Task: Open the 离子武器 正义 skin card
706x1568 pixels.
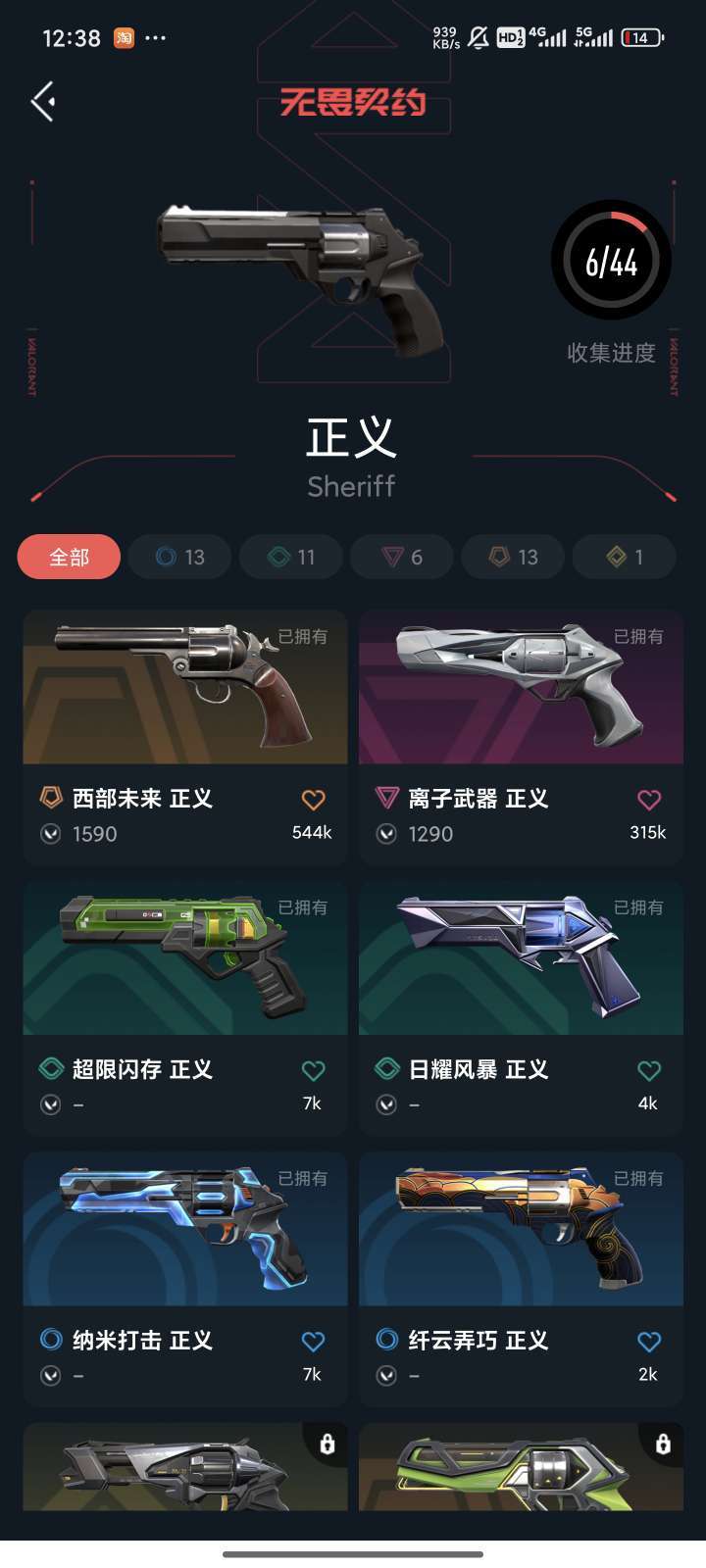Action: (522, 737)
